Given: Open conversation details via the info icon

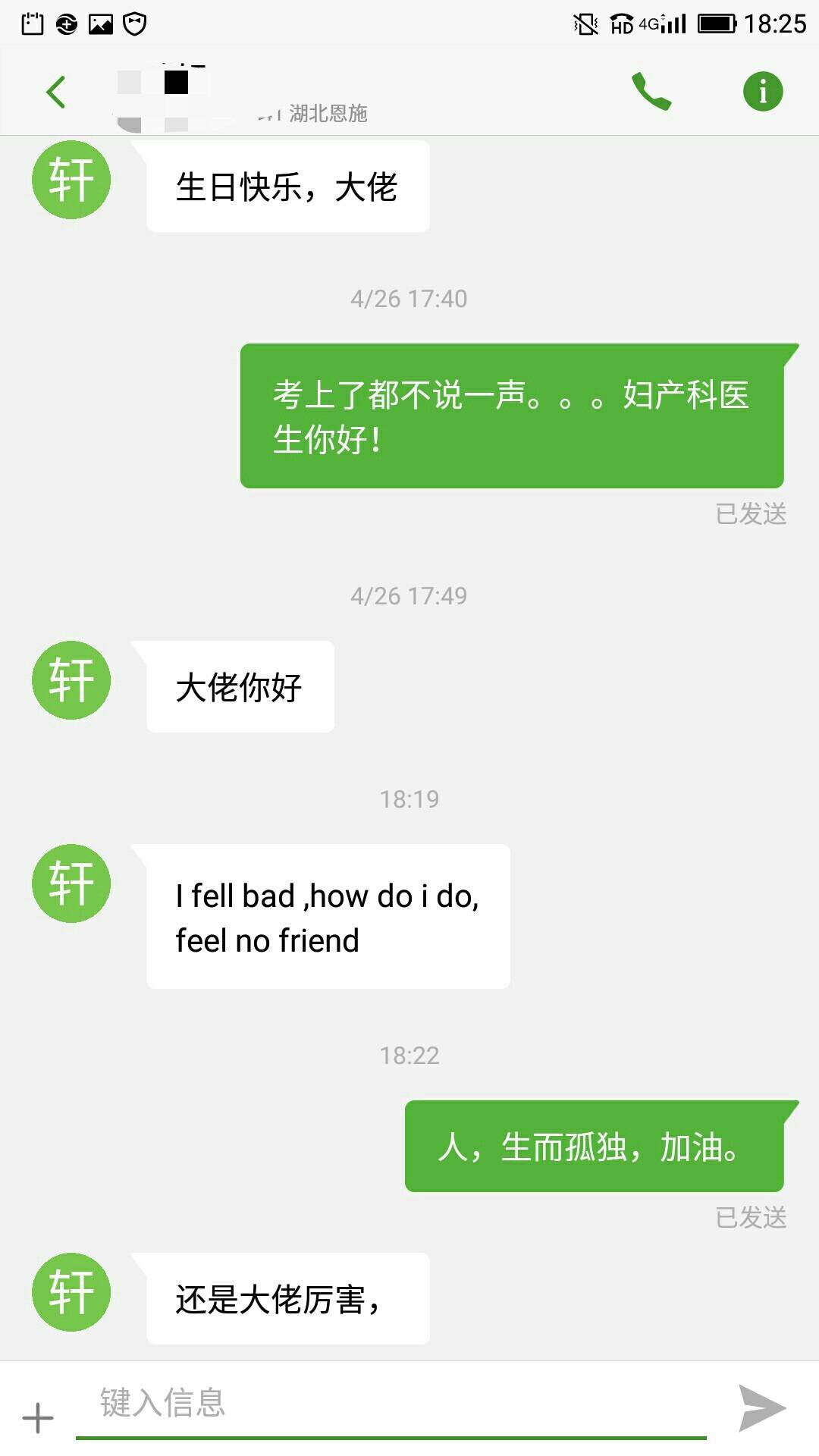Looking at the screenshot, I should click(762, 90).
